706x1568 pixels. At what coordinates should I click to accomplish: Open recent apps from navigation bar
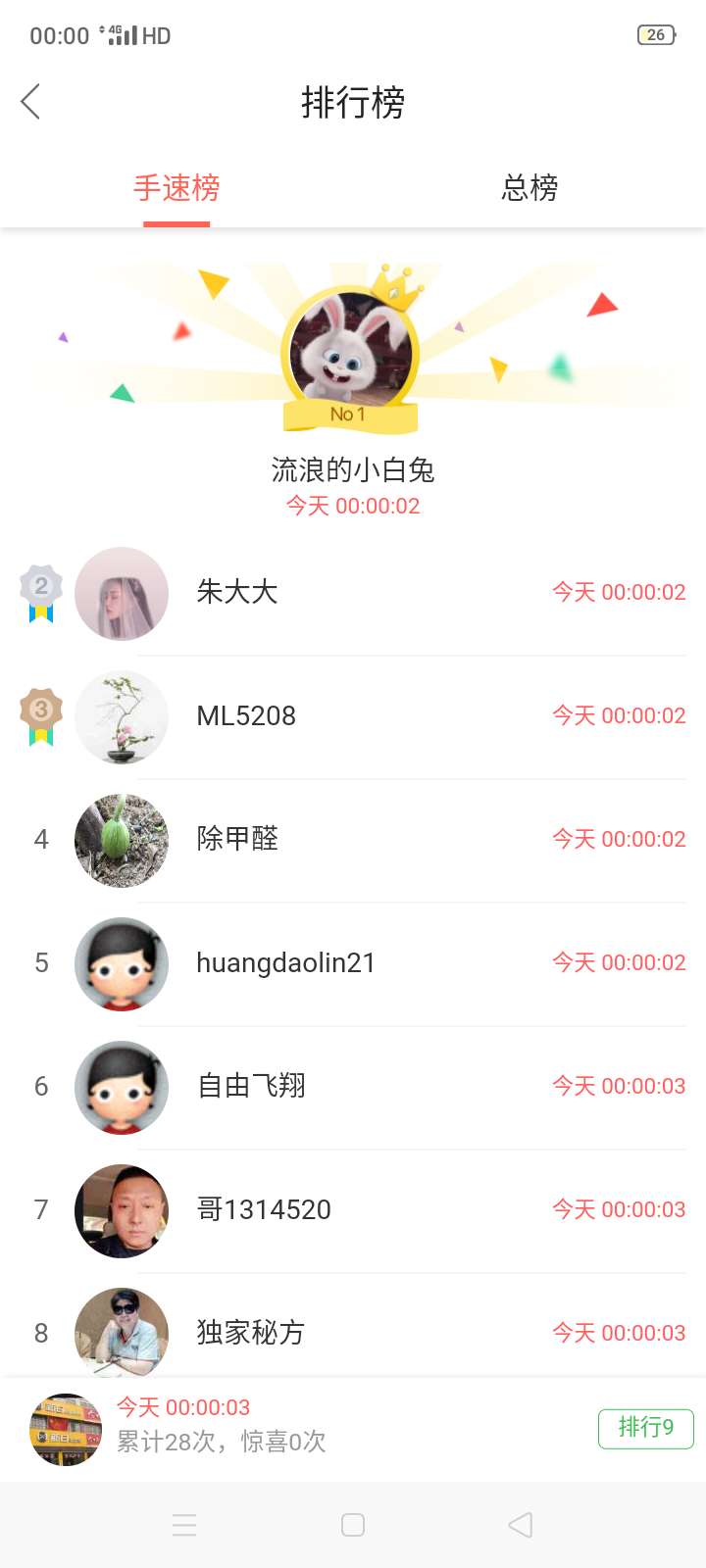tap(184, 1525)
